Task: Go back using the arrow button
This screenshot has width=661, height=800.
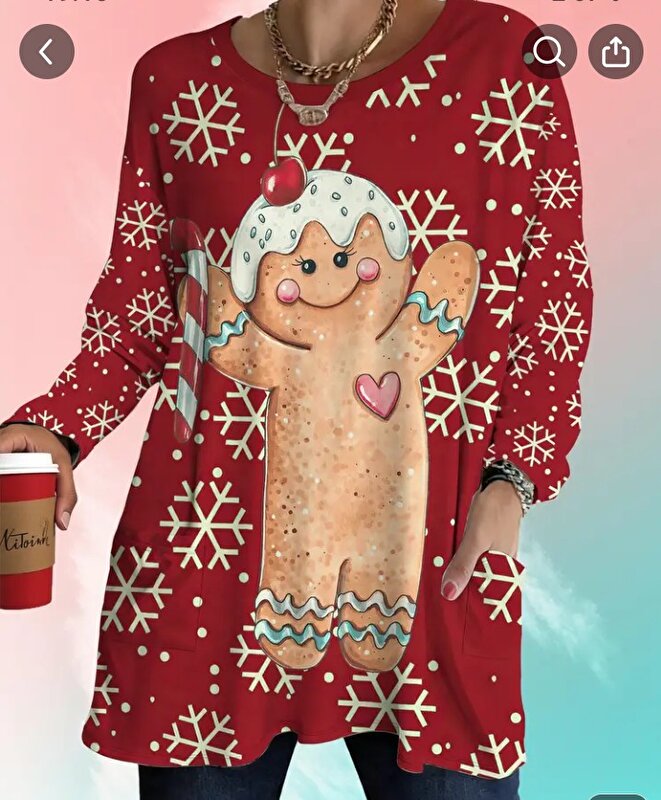Action: (47, 52)
